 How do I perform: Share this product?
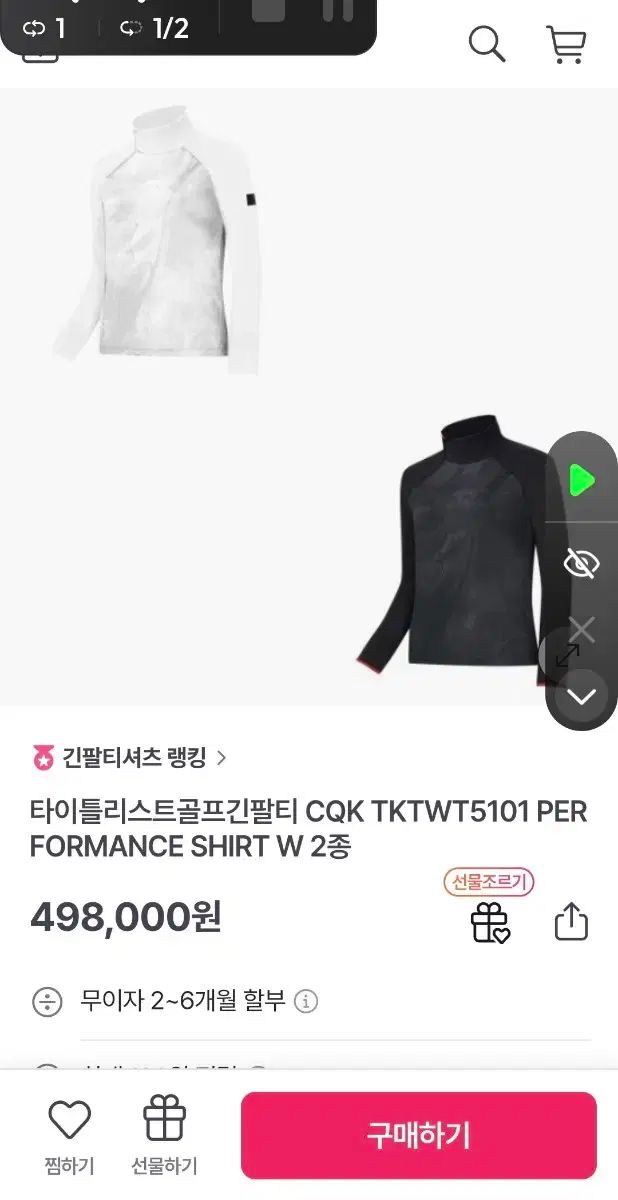[571, 921]
